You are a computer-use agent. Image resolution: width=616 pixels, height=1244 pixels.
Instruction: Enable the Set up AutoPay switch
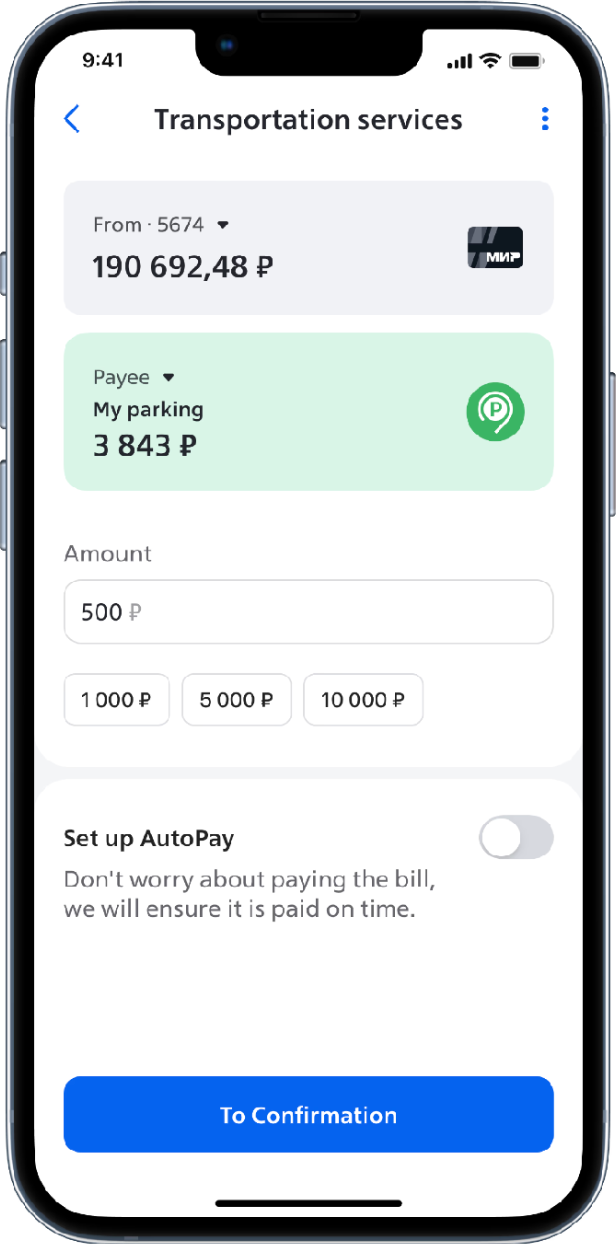tap(515, 838)
